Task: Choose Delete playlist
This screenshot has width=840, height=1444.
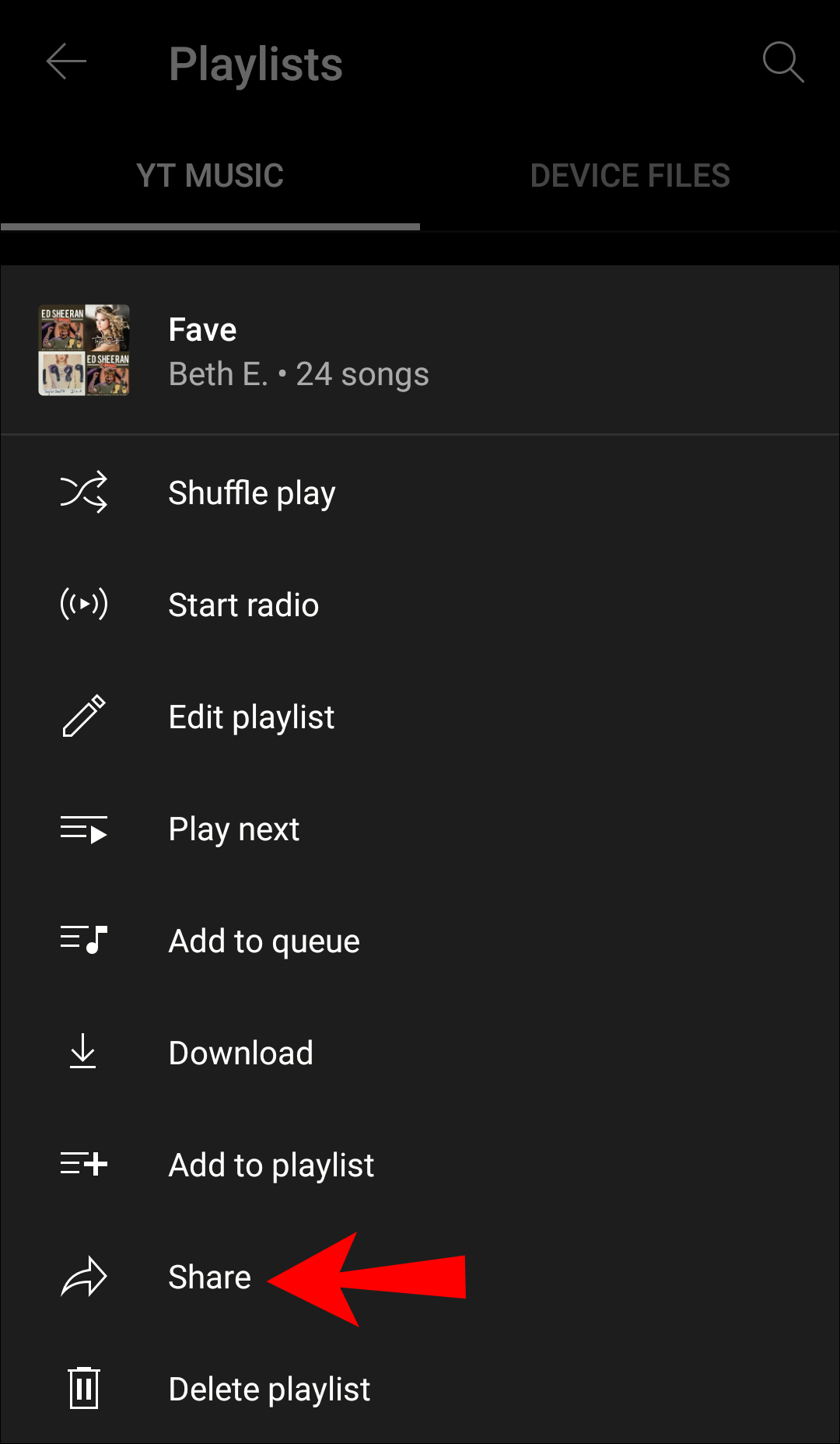Action: 269,1390
